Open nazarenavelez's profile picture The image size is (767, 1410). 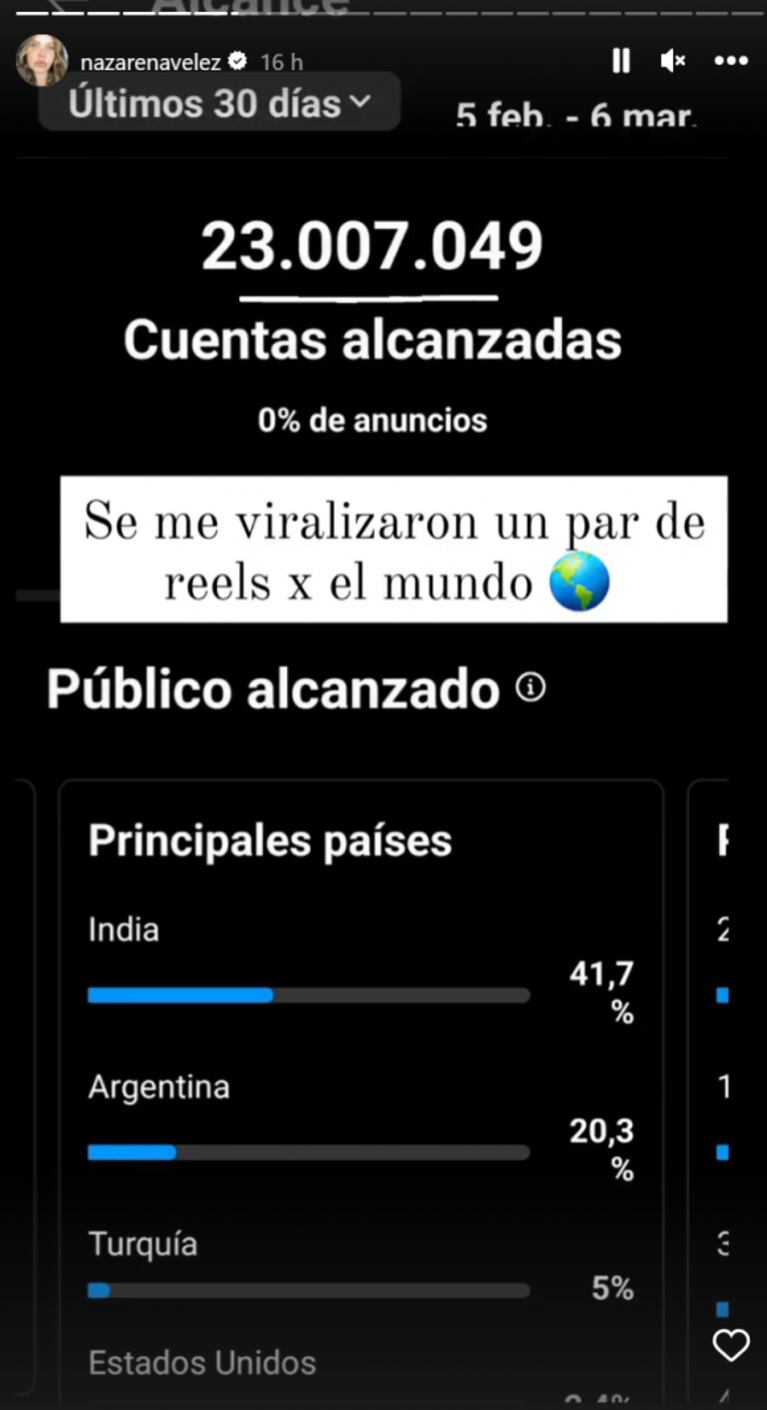click(x=42, y=61)
